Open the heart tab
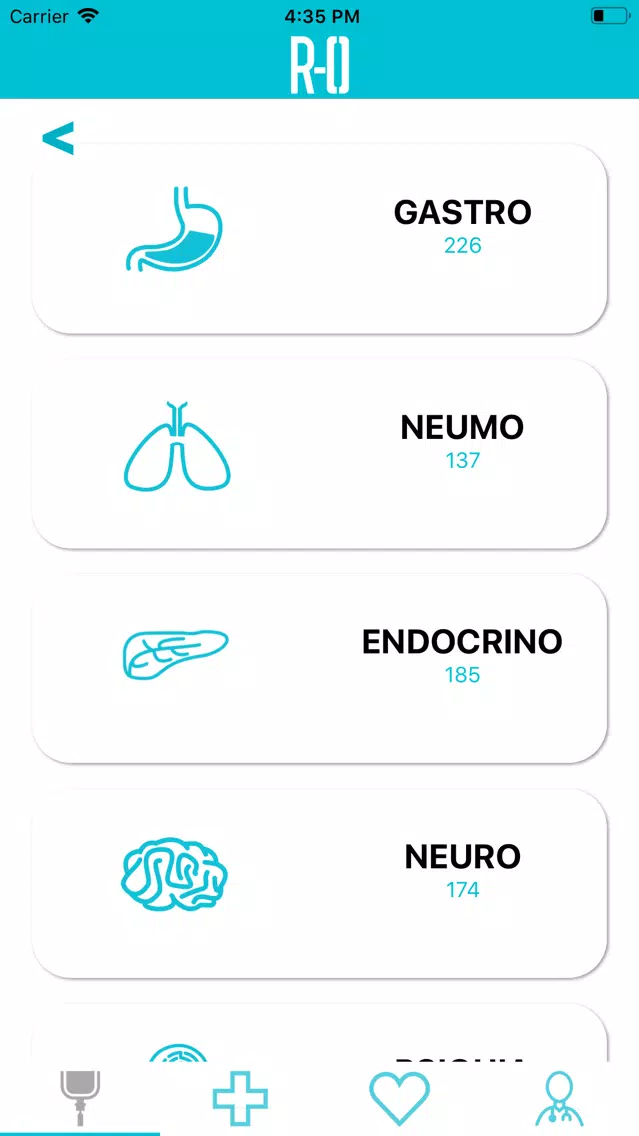Screen dimensions: 639x1136 click(x=399, y=1098)
